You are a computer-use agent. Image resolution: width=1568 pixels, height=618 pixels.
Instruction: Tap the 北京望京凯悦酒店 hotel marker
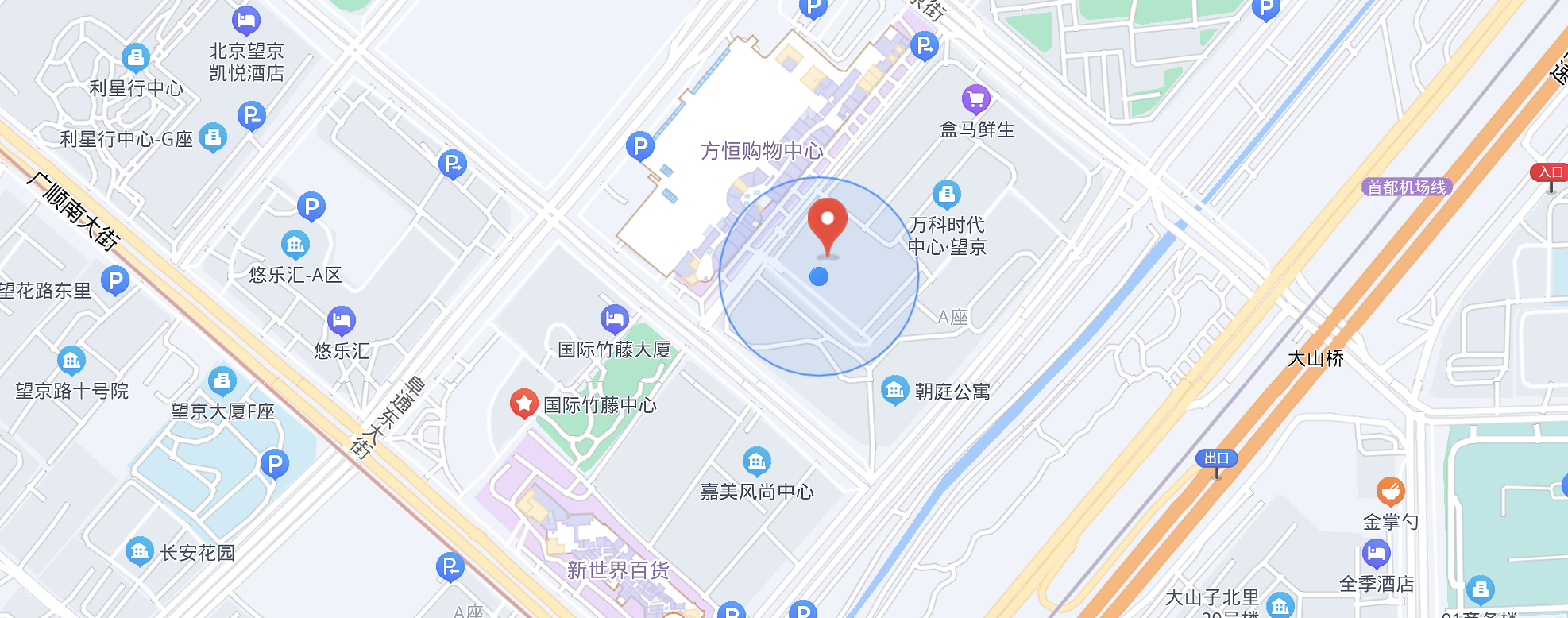tap(246, 20)
